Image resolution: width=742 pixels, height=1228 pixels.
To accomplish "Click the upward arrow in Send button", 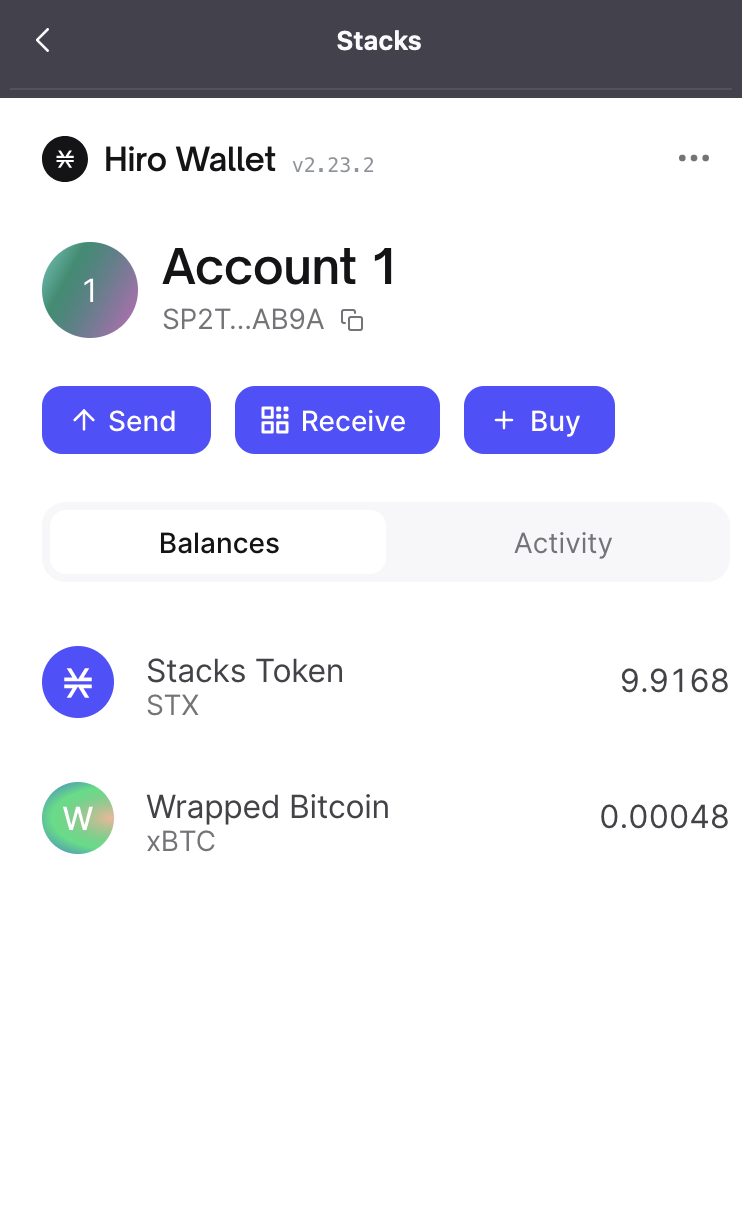I will pyautogui.click(x=84, y=420).
